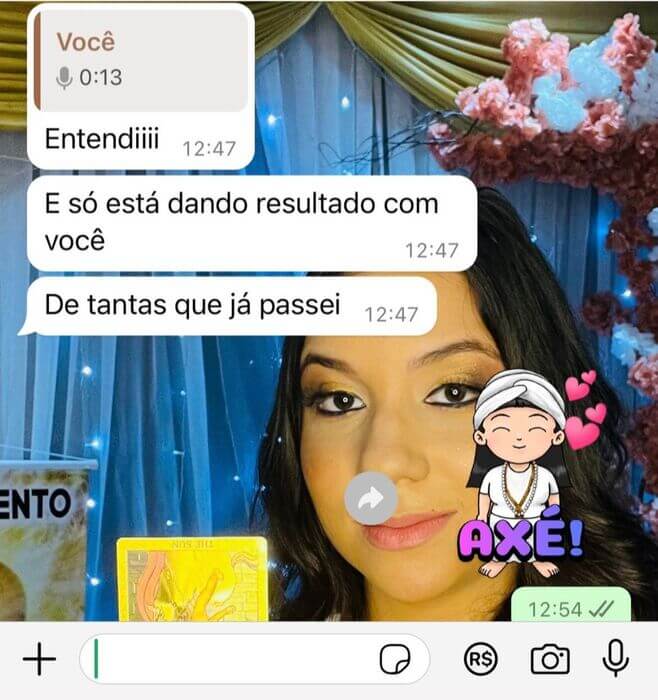Screen dimensions: 658x700
Task: Open the sticker picker in the text field
Action: pos(396,659)
